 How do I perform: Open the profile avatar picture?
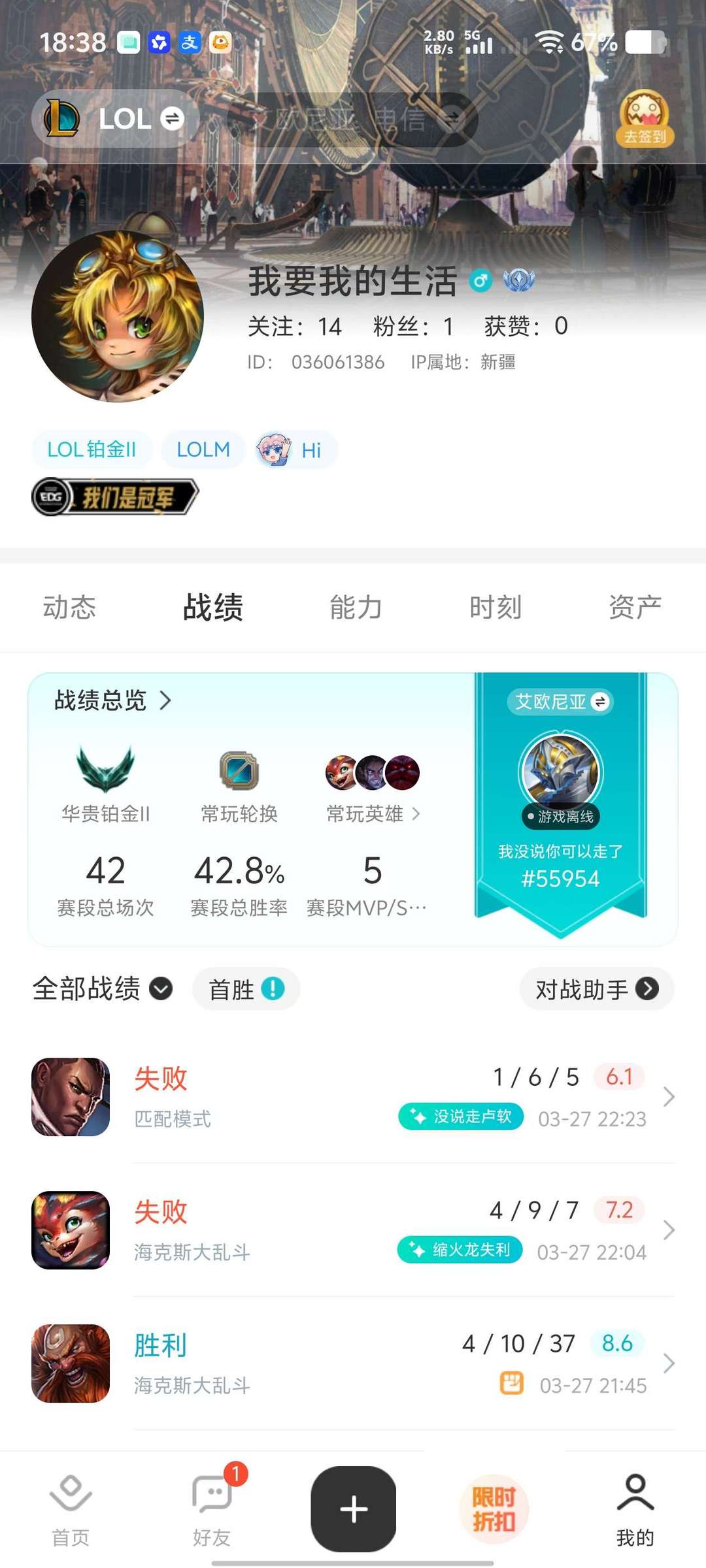118,316
